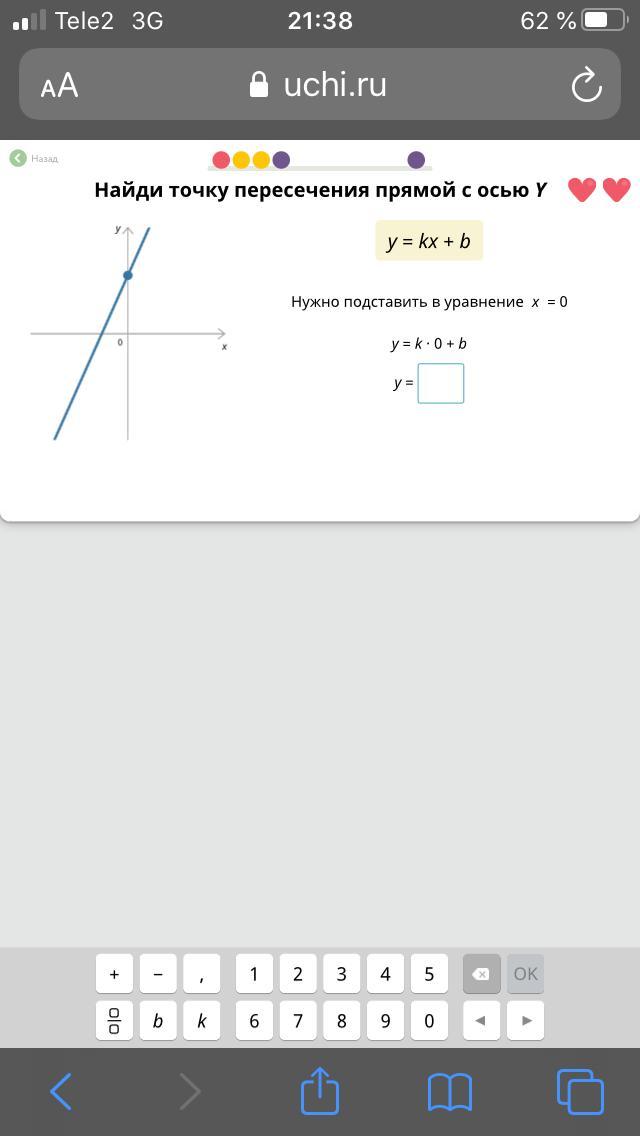Image resolution: width=640 pixels, height=1136 pixels.
Task: Share this page from browser toolbar
Action: pyautogui.click(x=320, y=1091)
